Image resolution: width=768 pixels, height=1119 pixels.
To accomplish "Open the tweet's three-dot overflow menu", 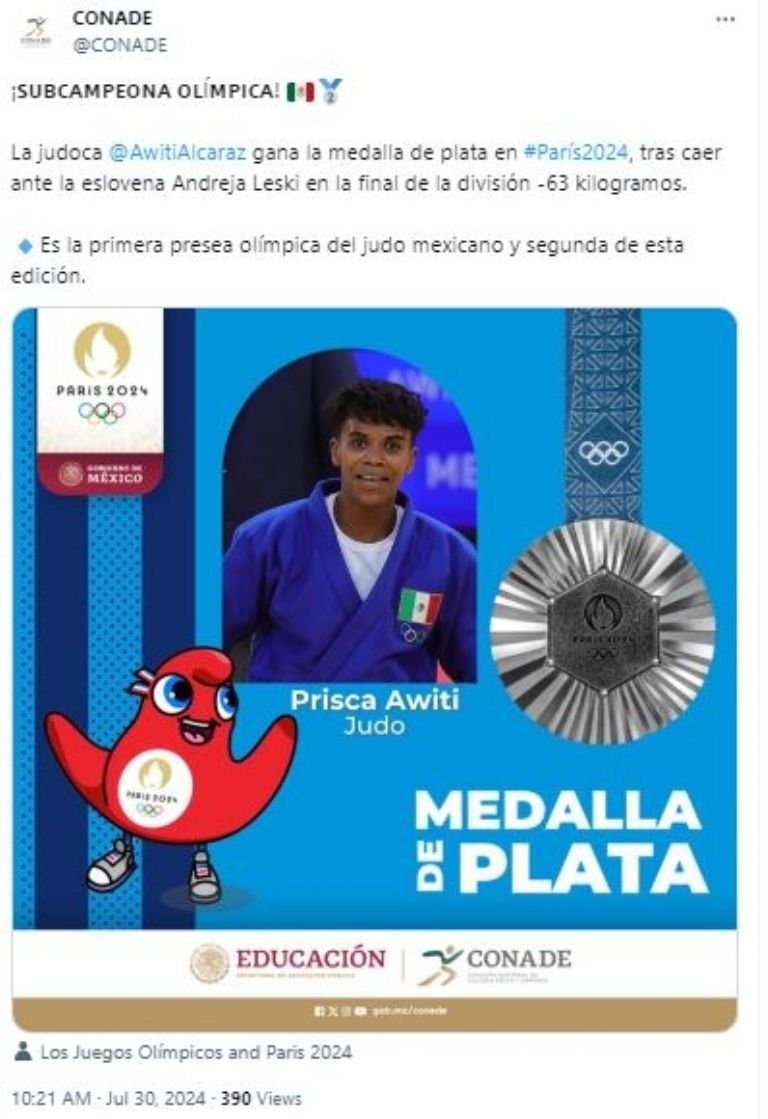I will 727,19.
